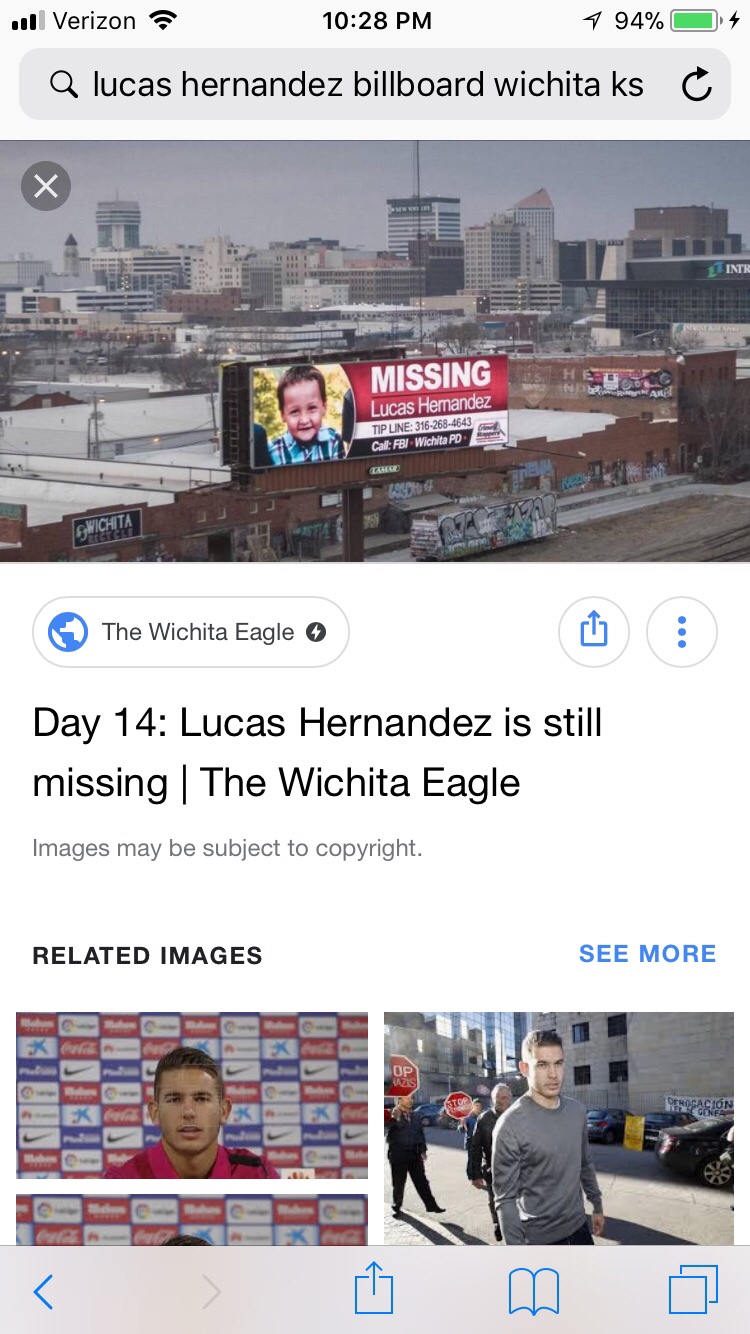The width and height of the screenshot is (750, 1334).
Task: Reload the current page
Action: click(x=696, y=86)
